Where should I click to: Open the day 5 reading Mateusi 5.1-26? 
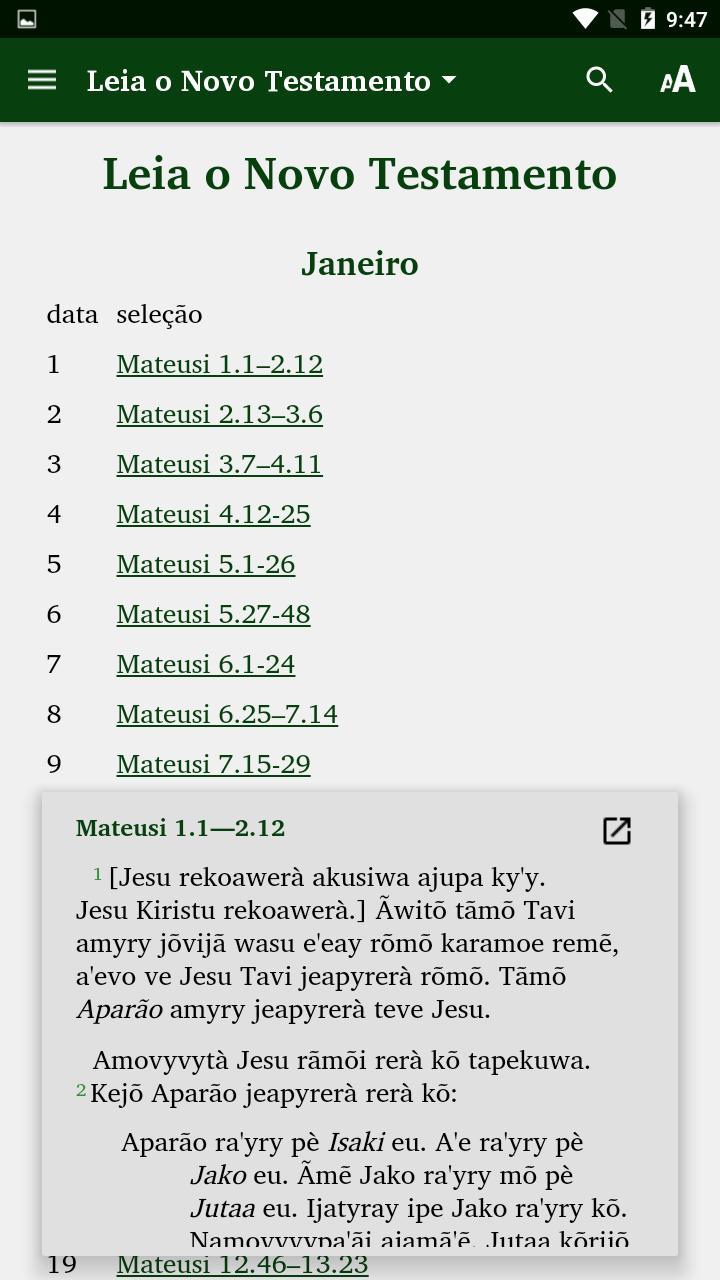[205, 564]
